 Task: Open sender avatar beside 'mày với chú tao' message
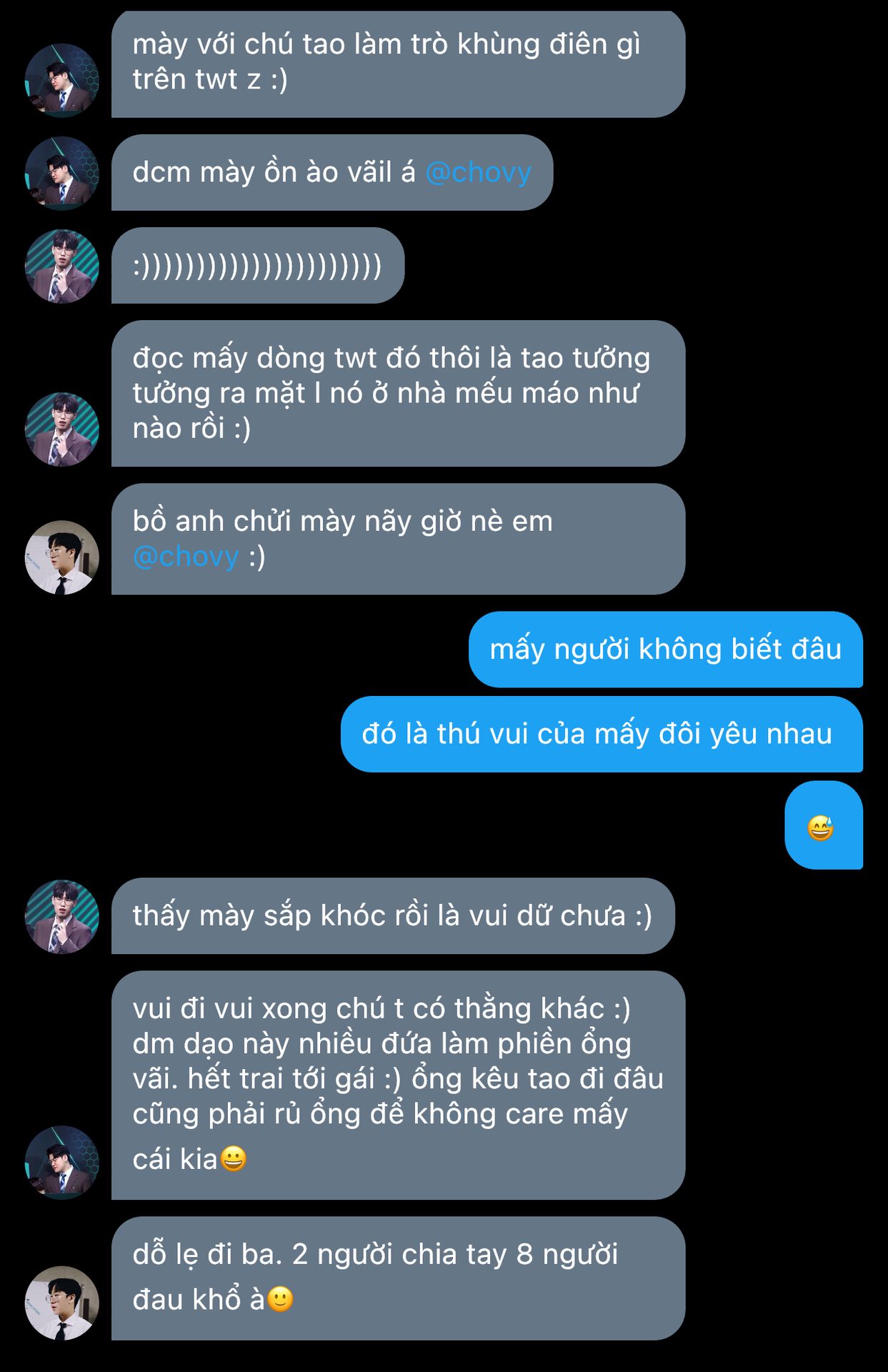point(62,80)
